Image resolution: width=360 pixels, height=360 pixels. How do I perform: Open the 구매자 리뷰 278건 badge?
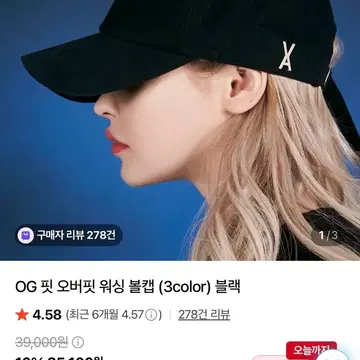[69, 235]
